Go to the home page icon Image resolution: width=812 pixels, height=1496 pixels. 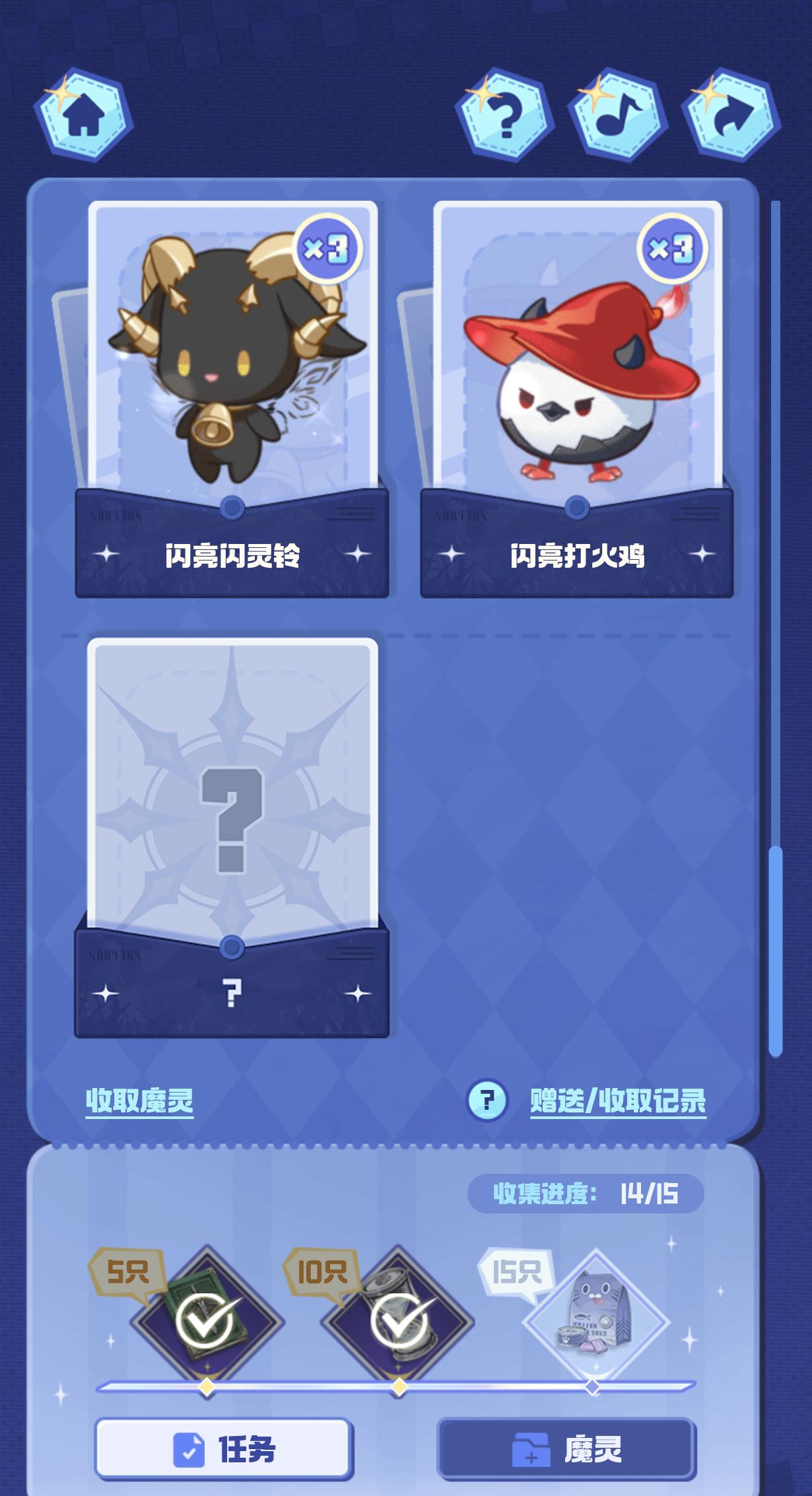(83, 116)
